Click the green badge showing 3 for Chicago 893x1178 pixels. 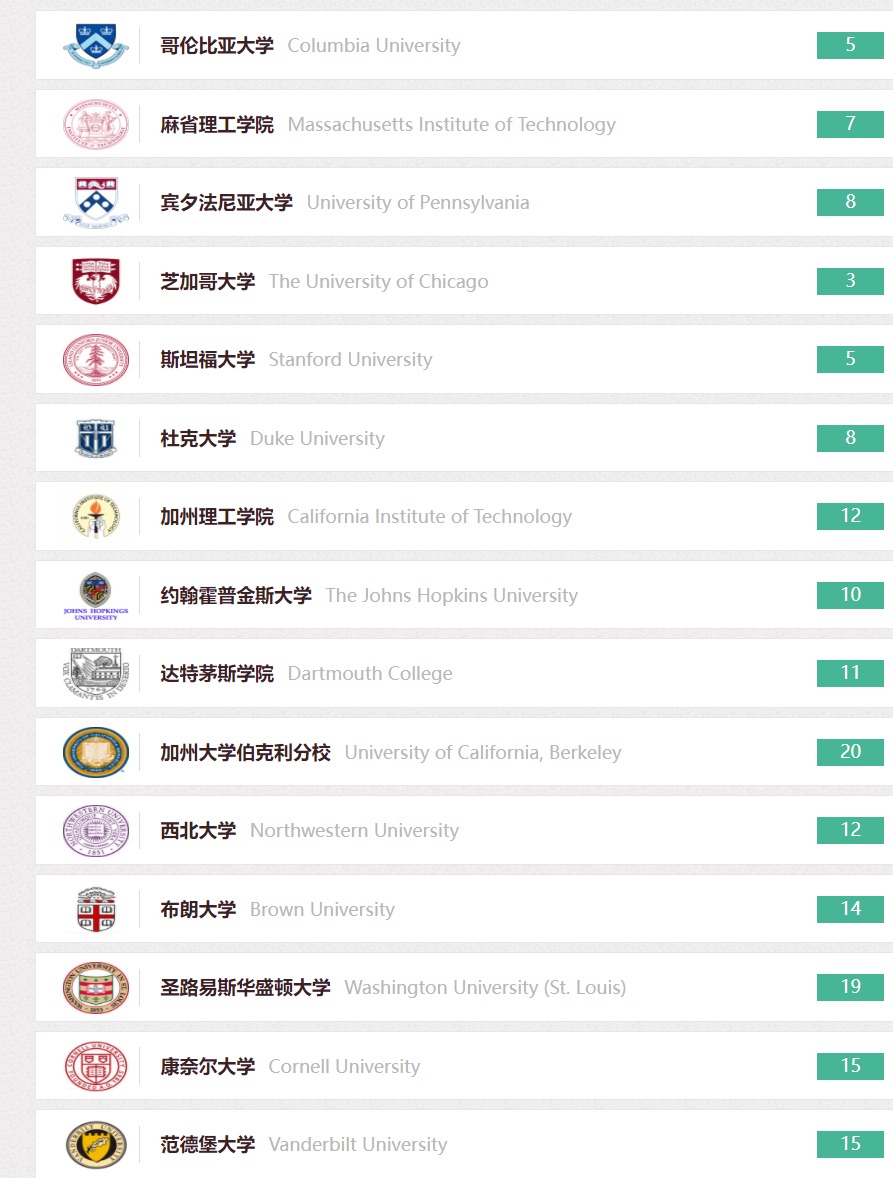[850, 280]
